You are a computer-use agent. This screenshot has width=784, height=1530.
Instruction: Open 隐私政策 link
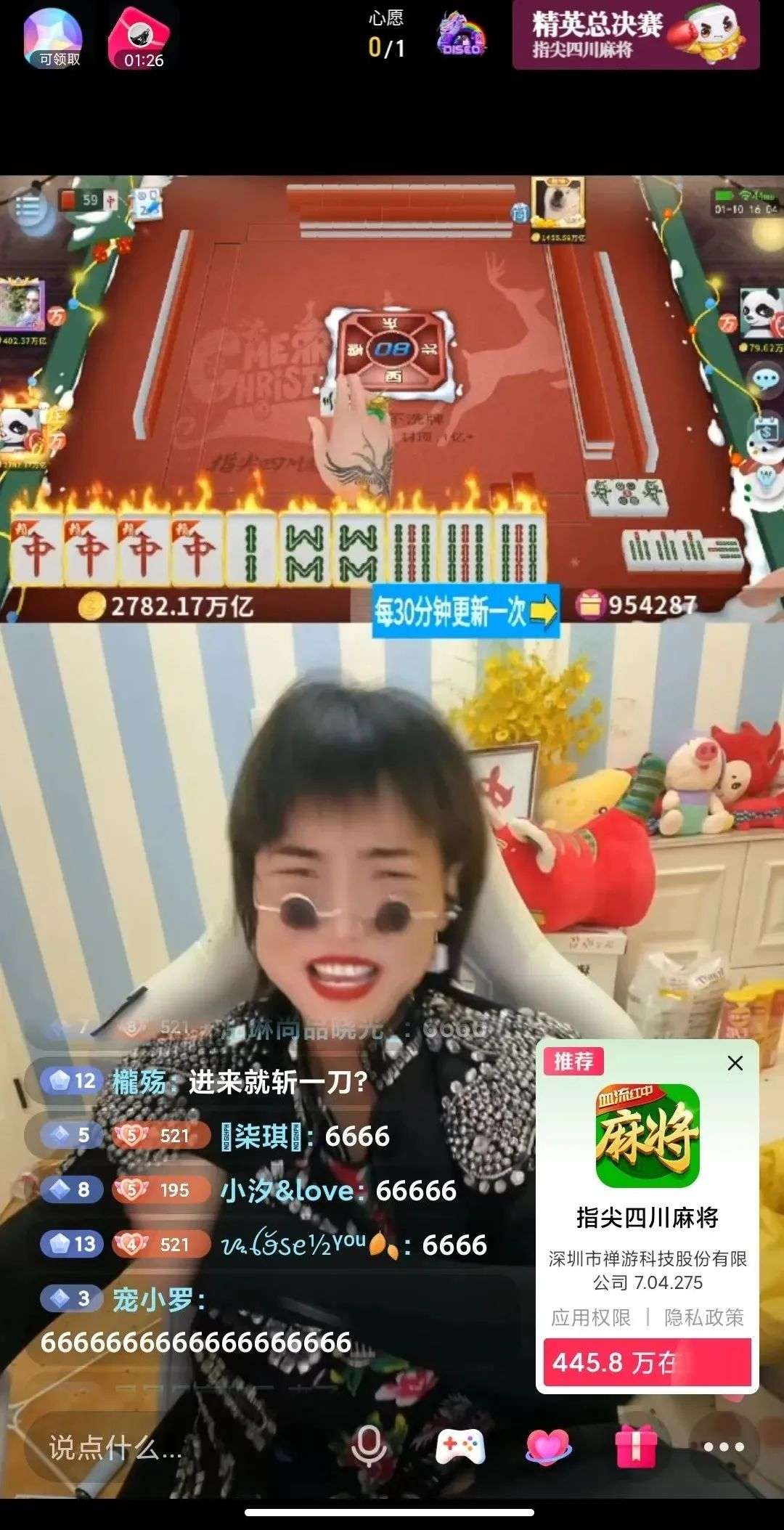[x=704, y=1317]
